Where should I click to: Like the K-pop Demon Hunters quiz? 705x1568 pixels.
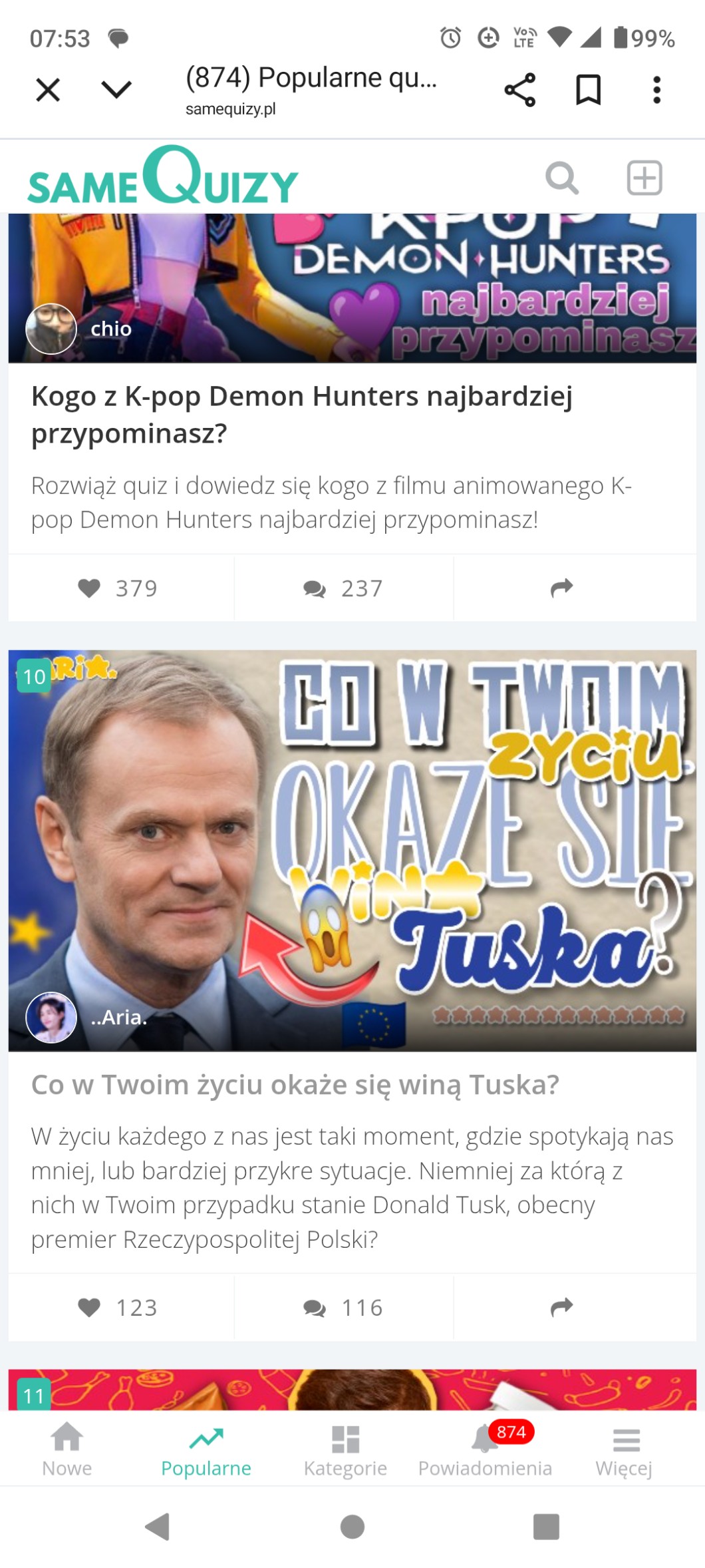coord(118,588)
